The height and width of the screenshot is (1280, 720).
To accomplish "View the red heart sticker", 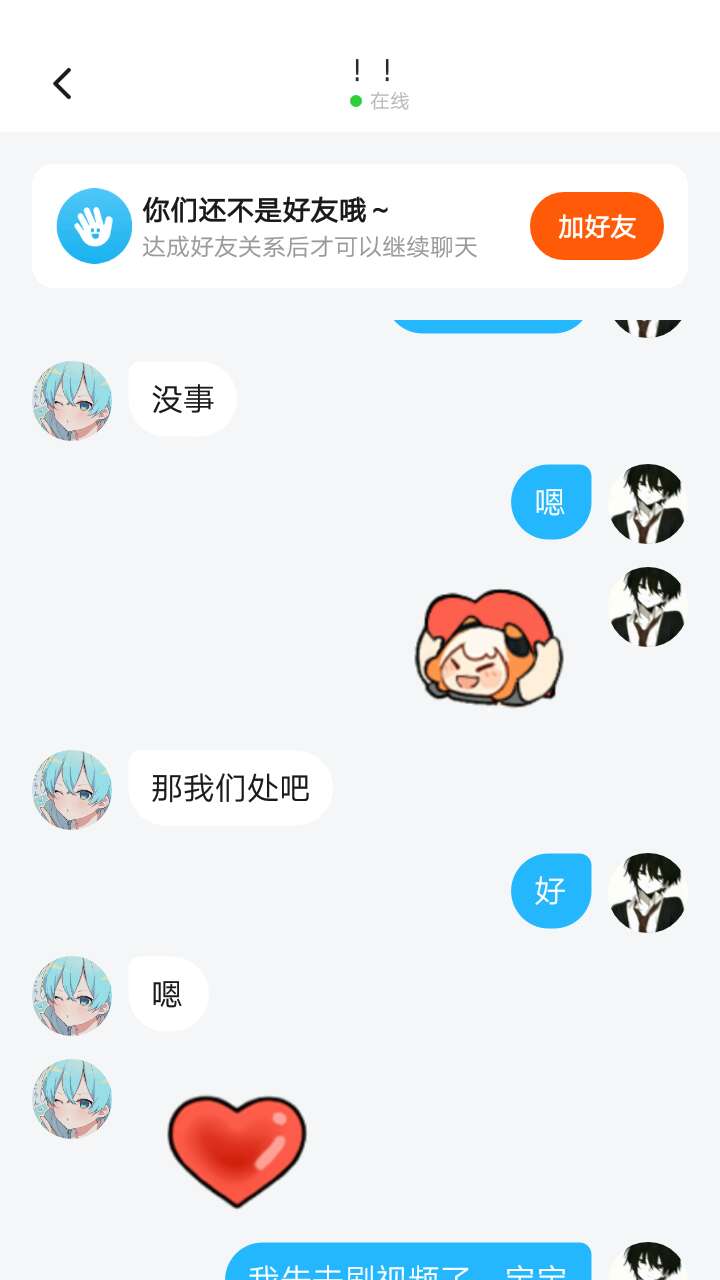I will tap(237, 1150).
